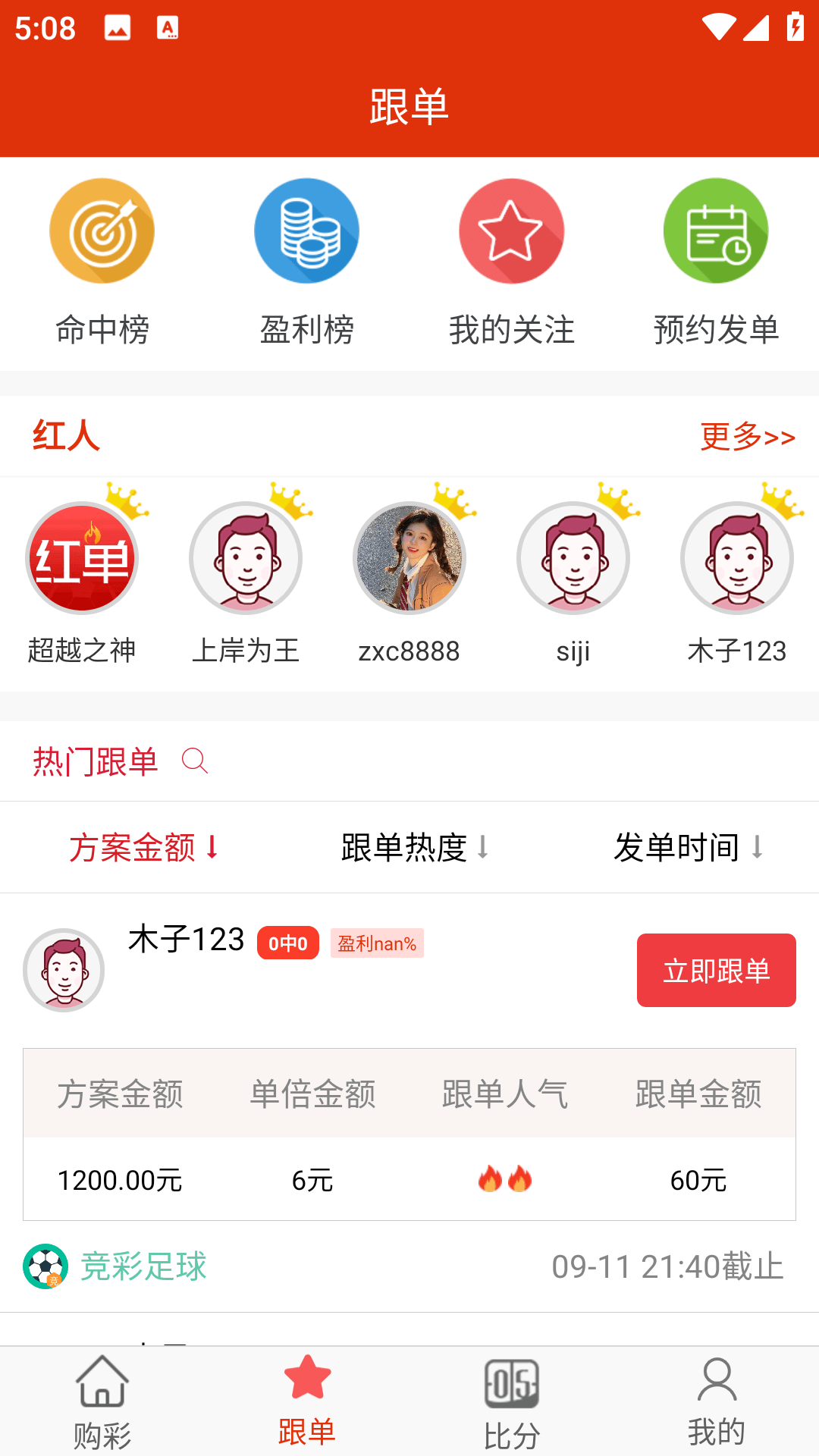Viewport: 819px width, 1456px height.
Task: View 我的关注 followed users
Action: tap(512, 262)
